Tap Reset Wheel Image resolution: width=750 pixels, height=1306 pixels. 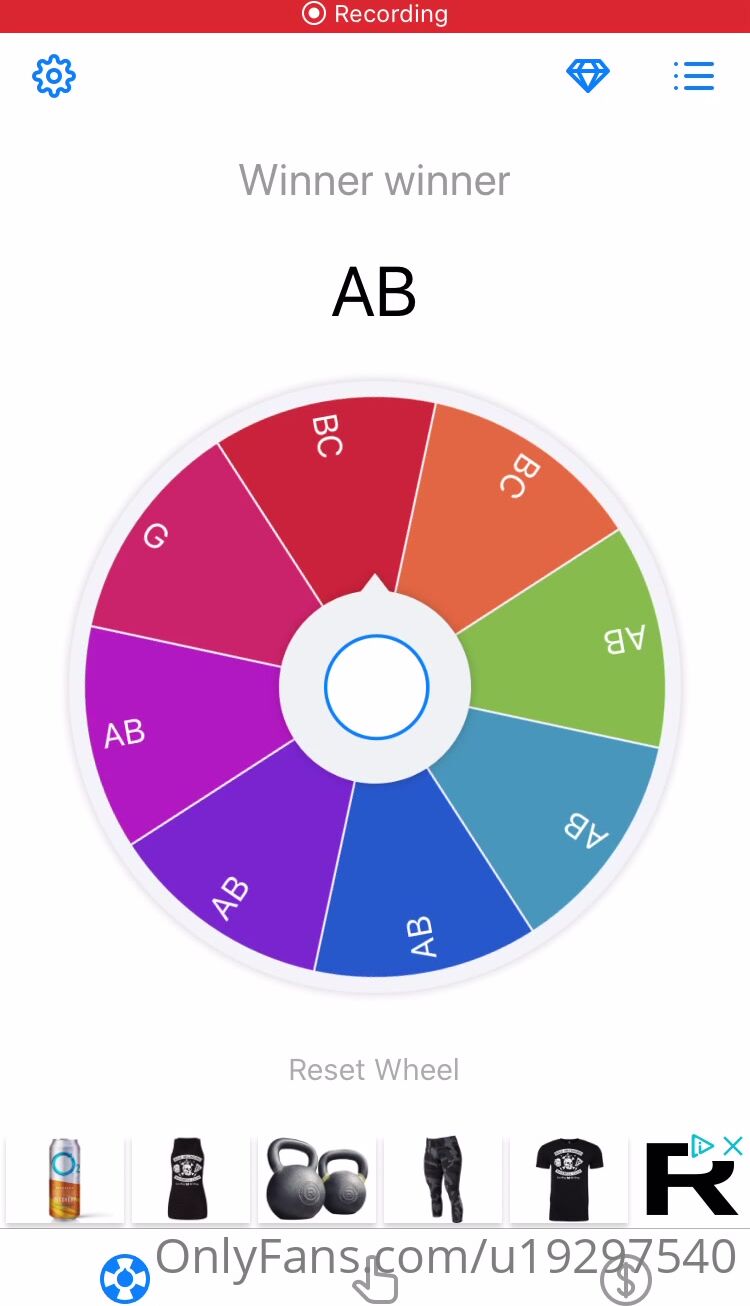(x=374, y=1070)
